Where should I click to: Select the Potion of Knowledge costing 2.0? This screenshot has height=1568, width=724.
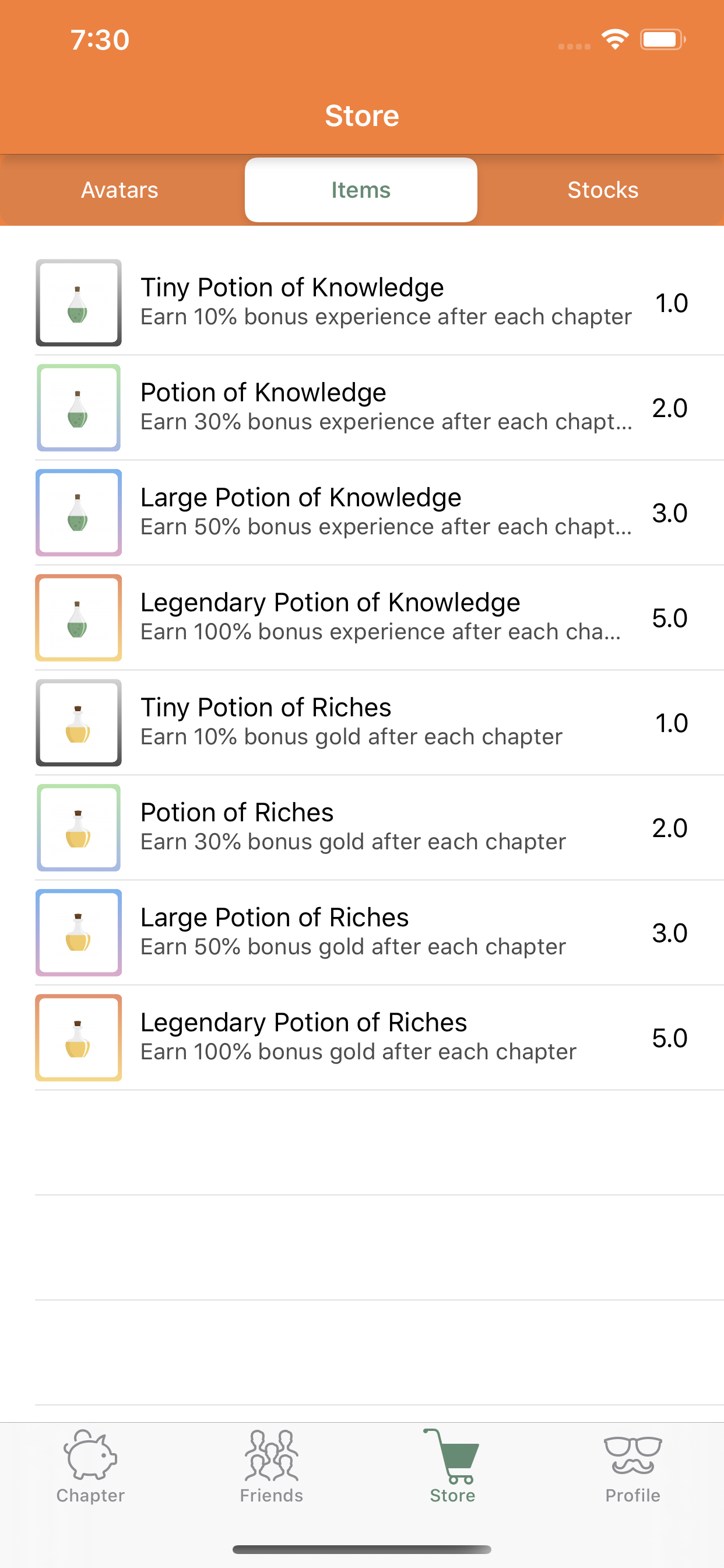pos(377,407)
